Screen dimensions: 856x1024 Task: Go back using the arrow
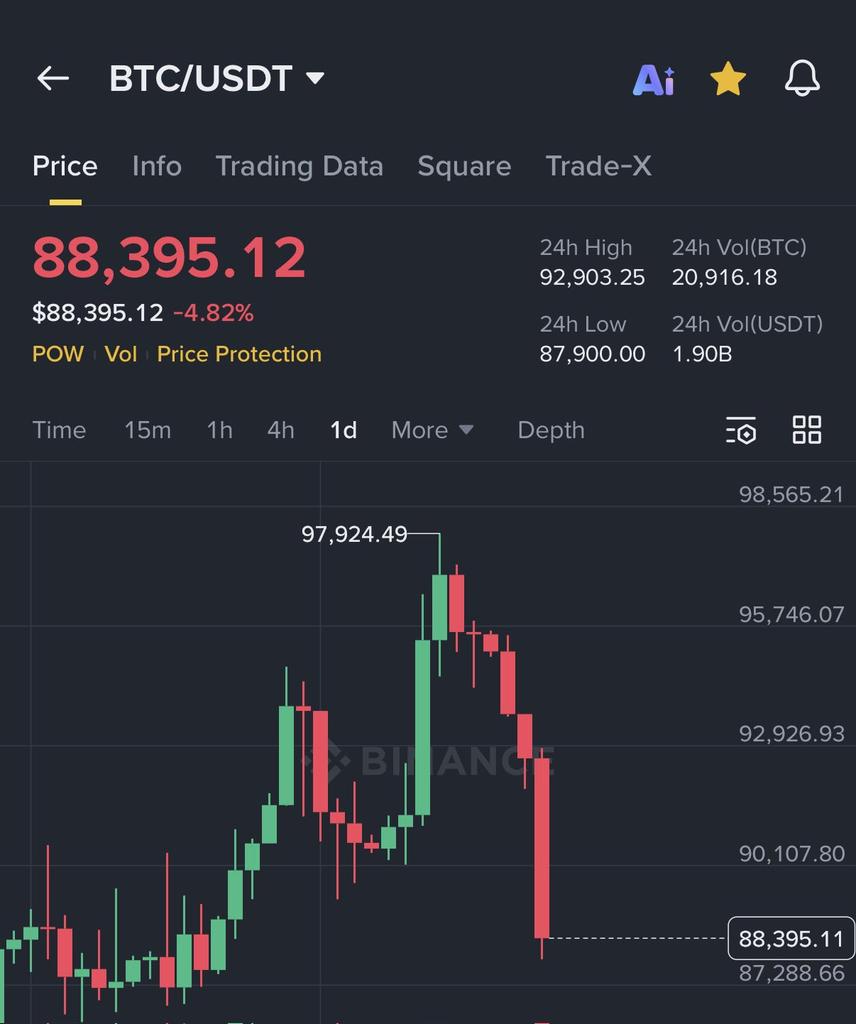[x=53, y=78]
